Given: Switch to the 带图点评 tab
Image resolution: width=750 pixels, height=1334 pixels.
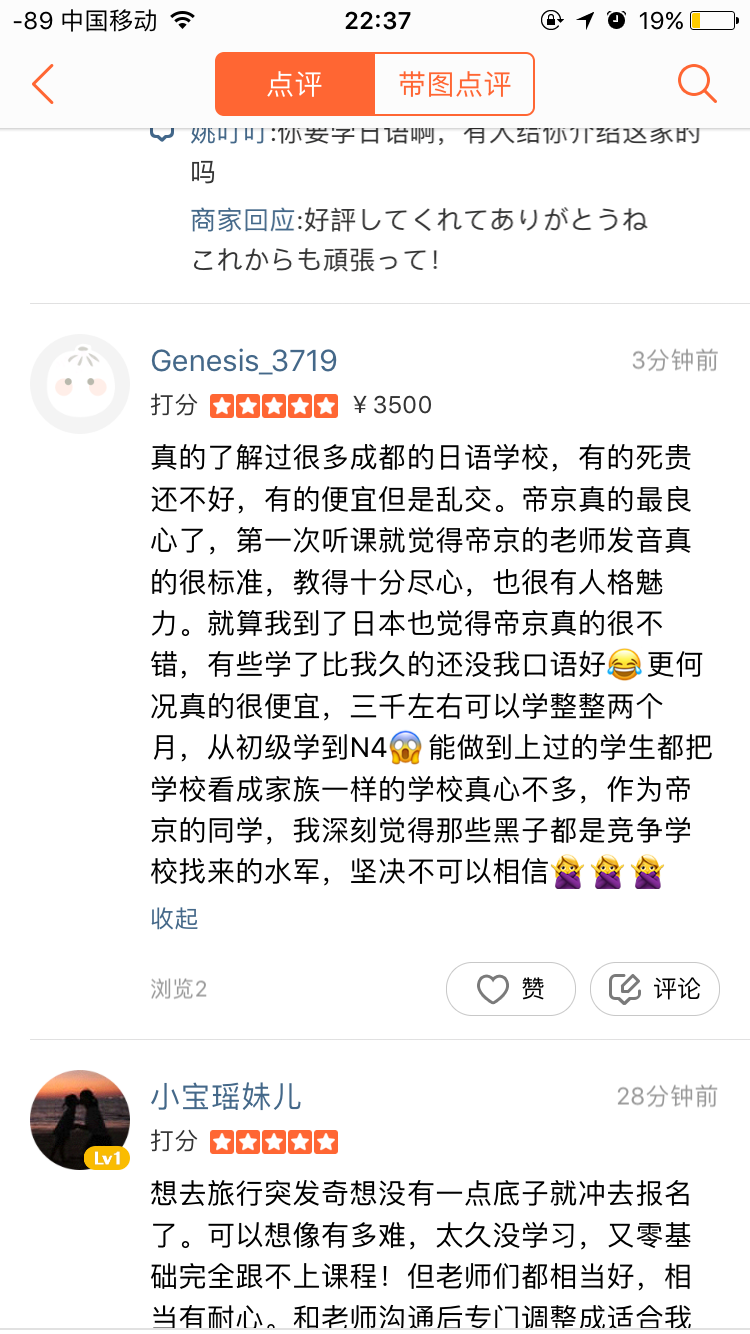Looking at the screenshot, I should [454, 85].
